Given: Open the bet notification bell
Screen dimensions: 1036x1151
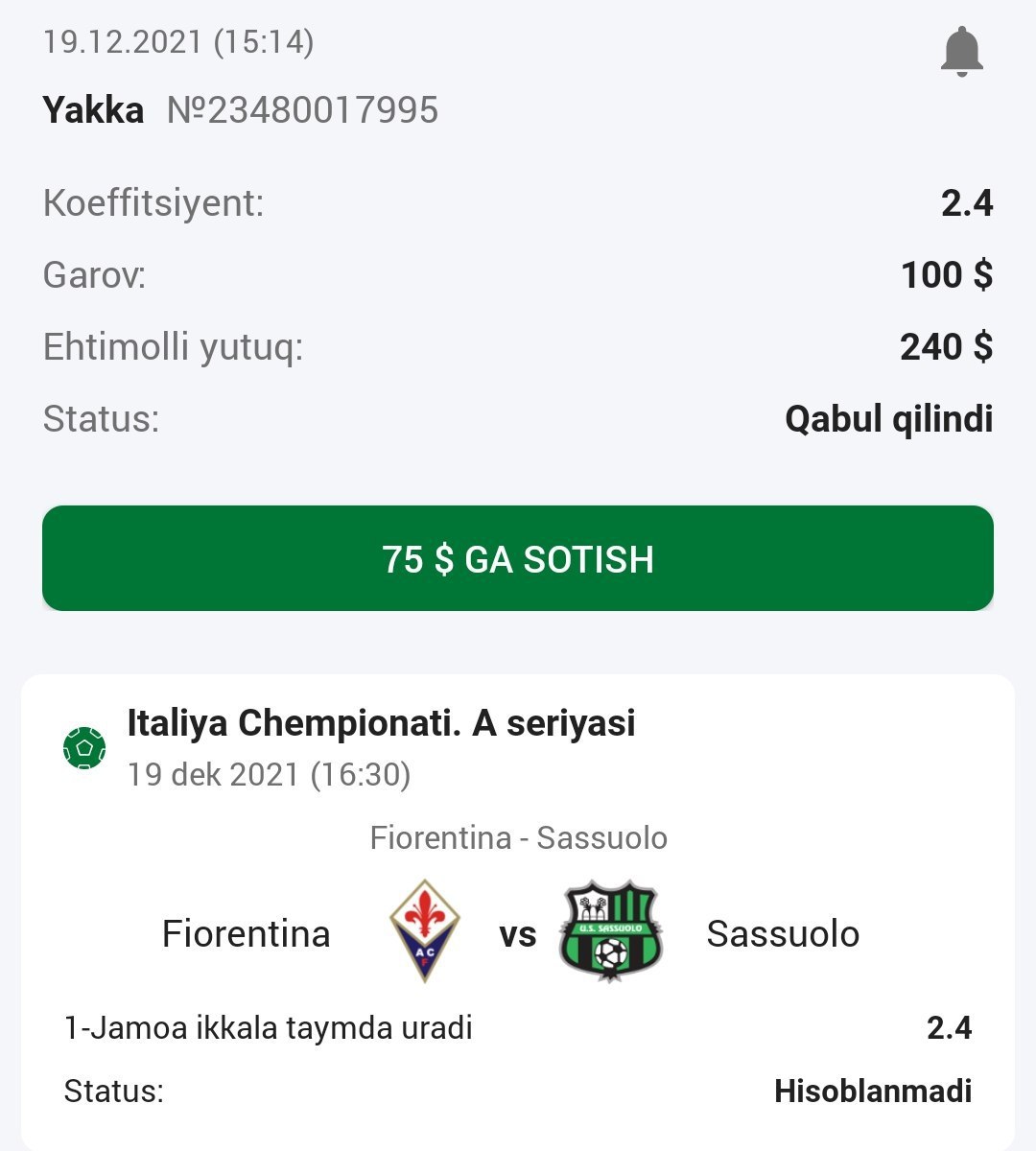Looking at the screenshot, I should pyautogui.click(x=961, y=52).
